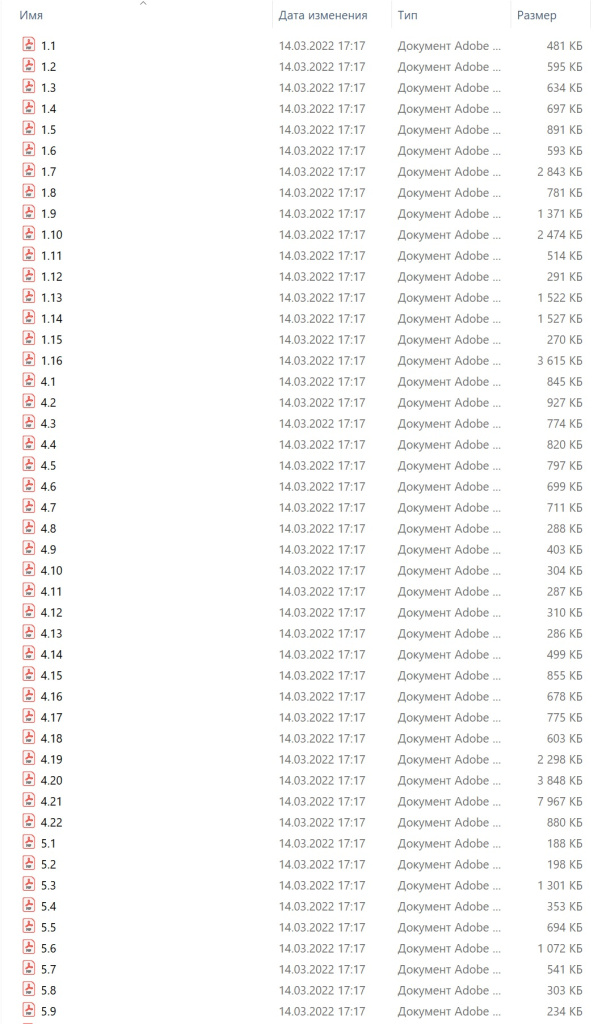Select the file named 4.9

pyautogui.click(x=48, y=550)
